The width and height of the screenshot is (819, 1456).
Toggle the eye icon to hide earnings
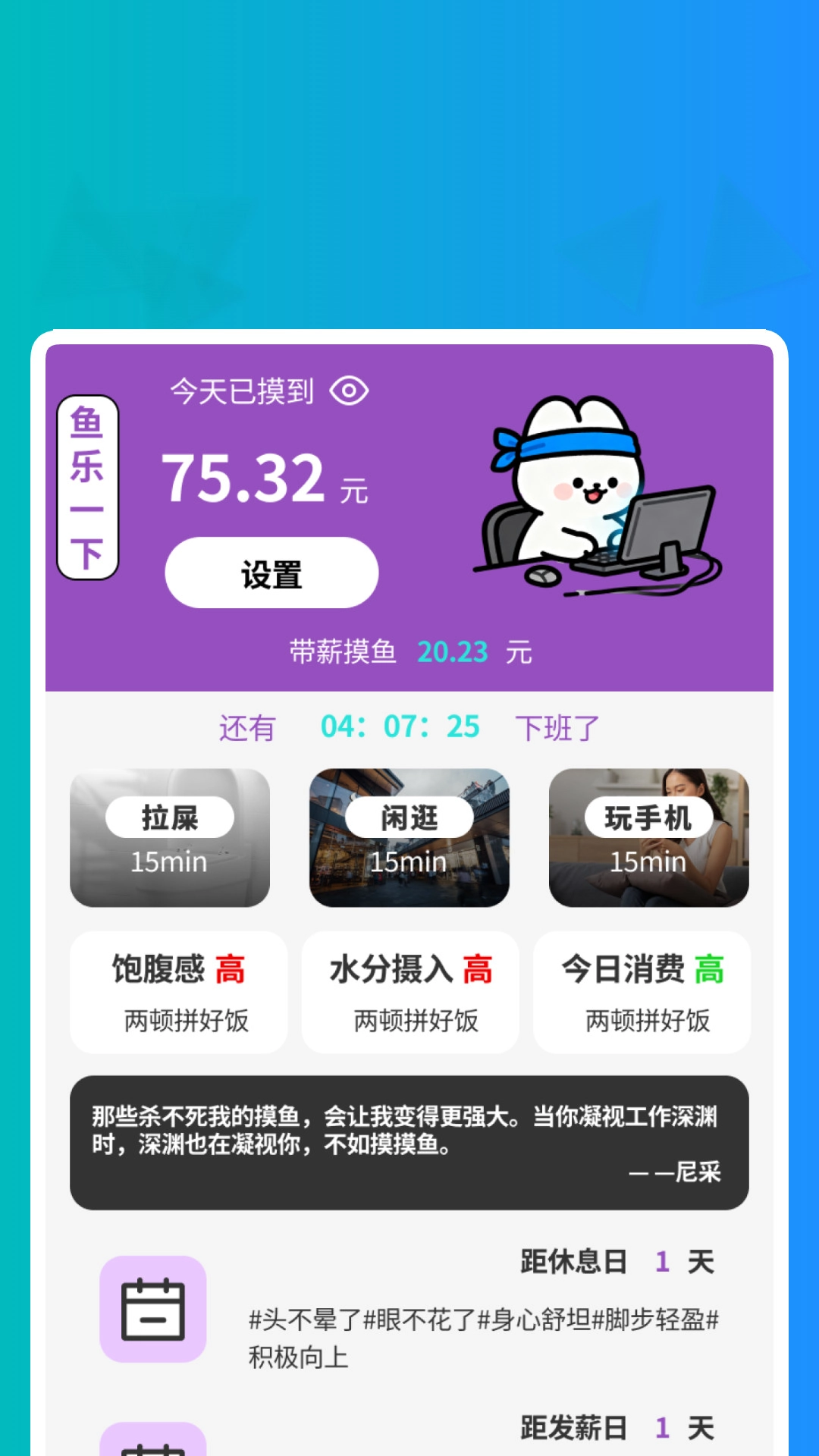pos(350,391)
